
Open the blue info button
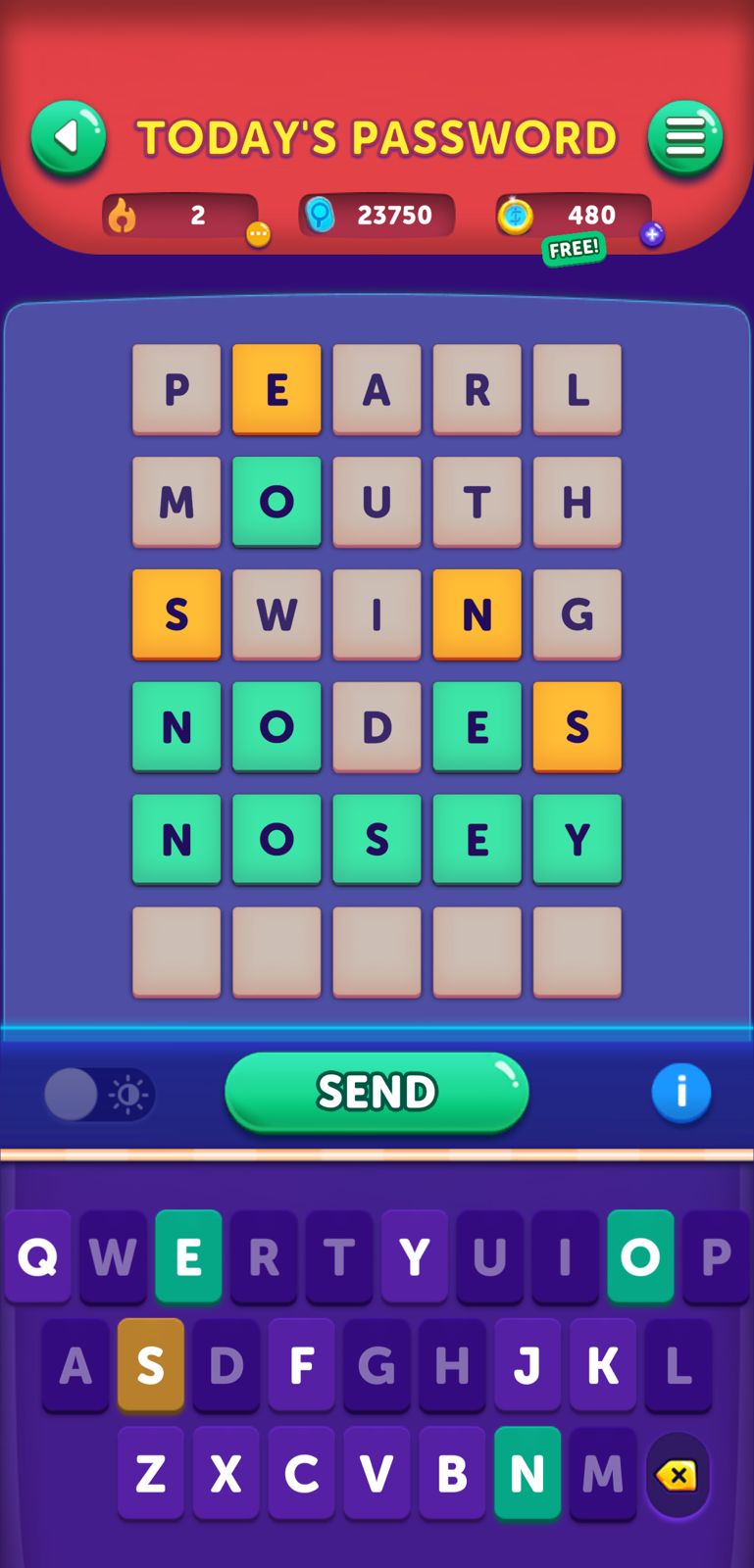pos(680,1092)
